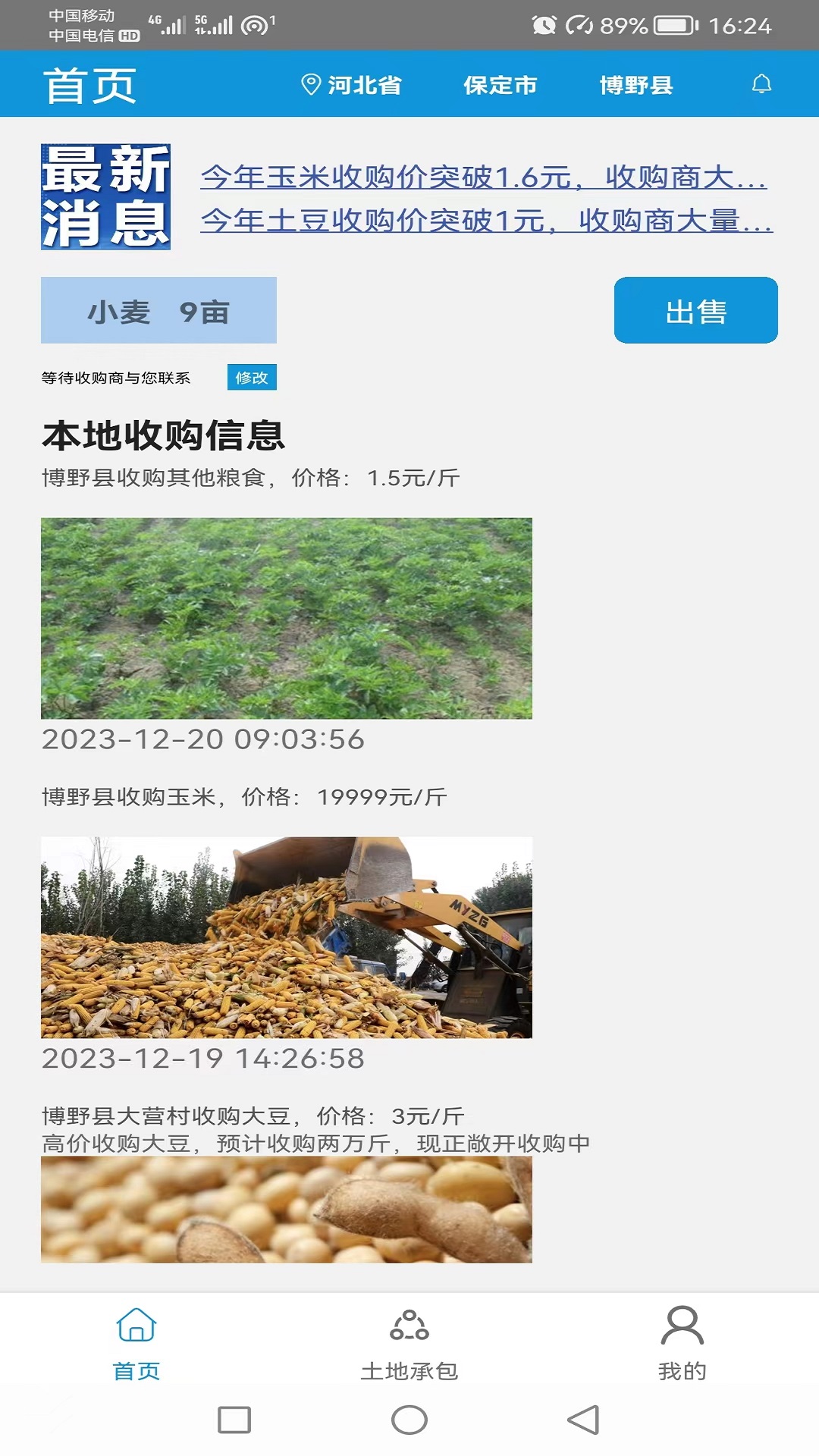Open the 其他粮食 purchase listing photo
Viewport: 819px width, 1456px height.
(x=287, y=618)
